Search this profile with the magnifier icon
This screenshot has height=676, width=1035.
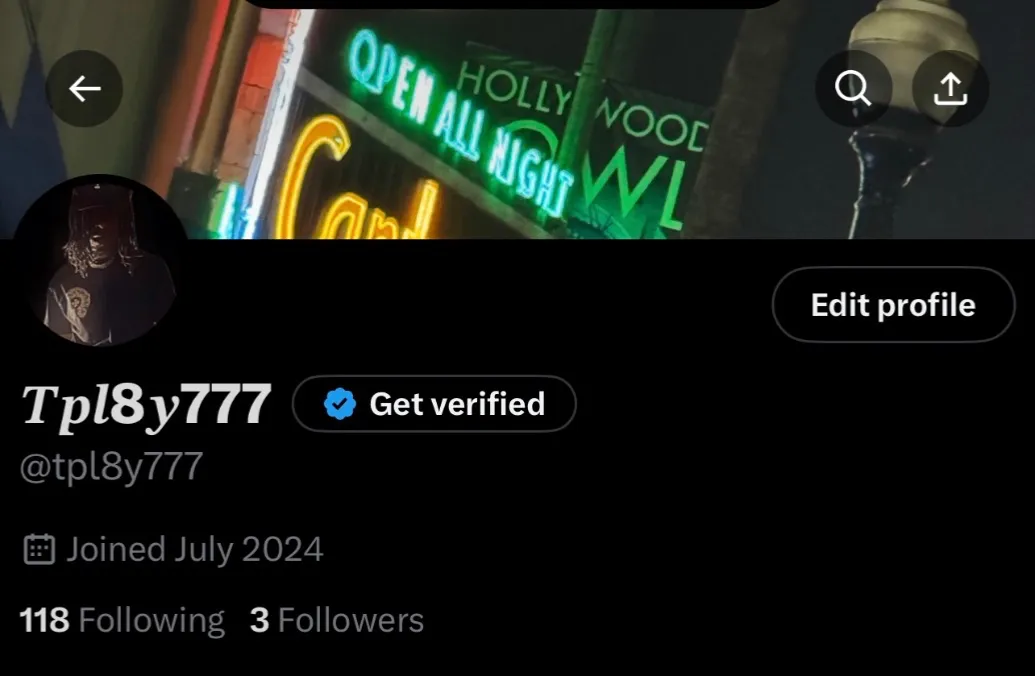coord(852,89)
